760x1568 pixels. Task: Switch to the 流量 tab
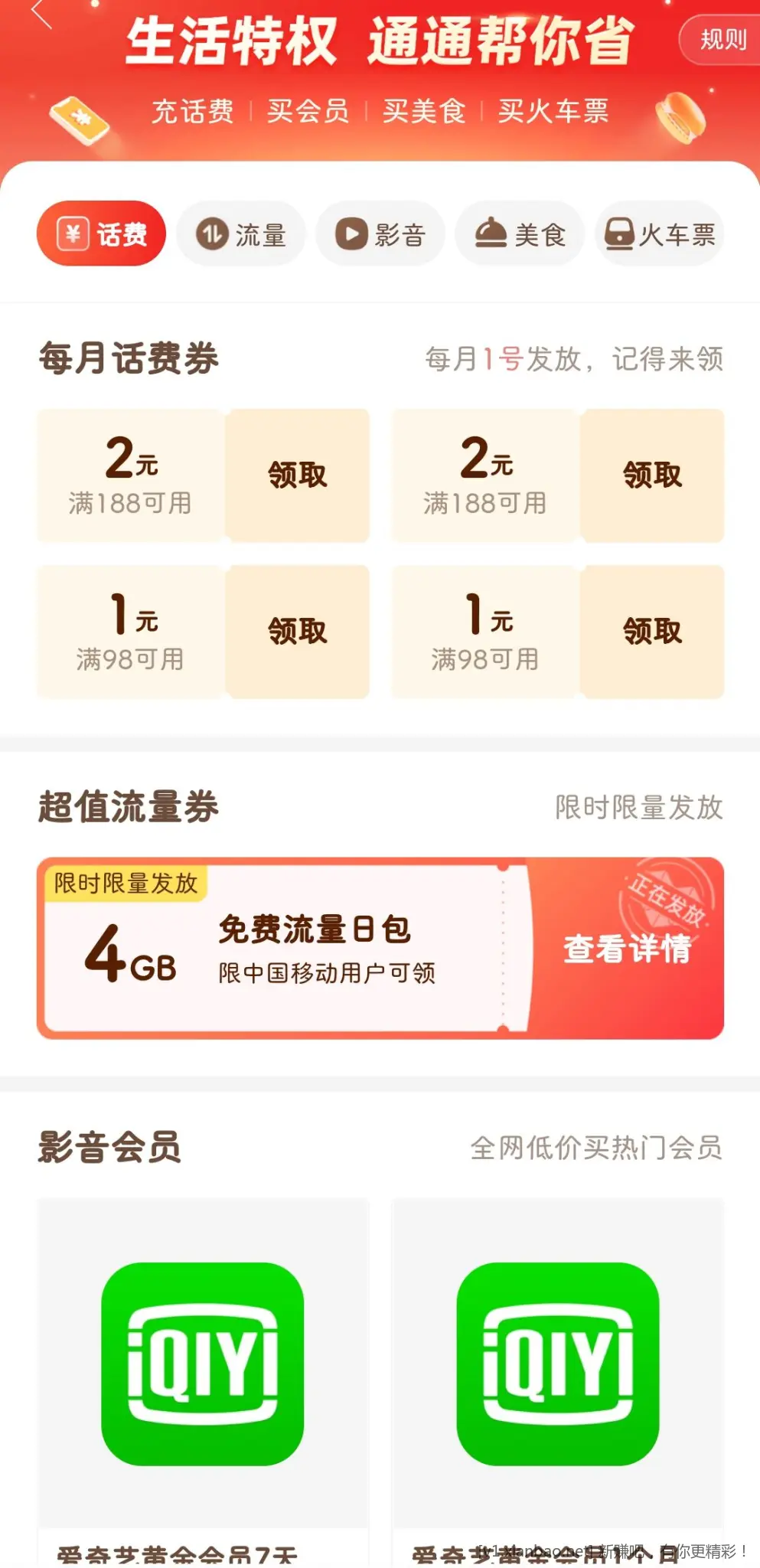coord(241,234)
